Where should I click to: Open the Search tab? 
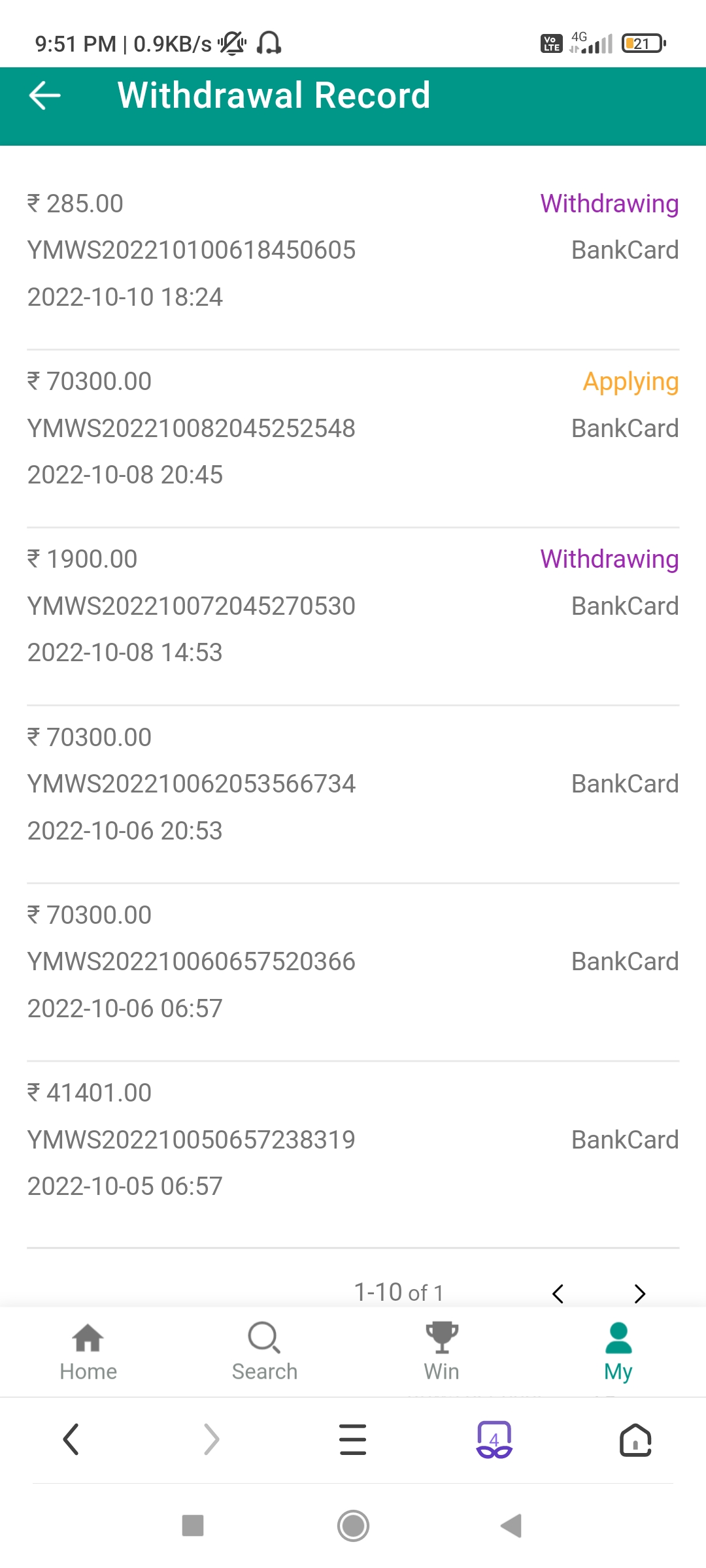[265, 1351]
